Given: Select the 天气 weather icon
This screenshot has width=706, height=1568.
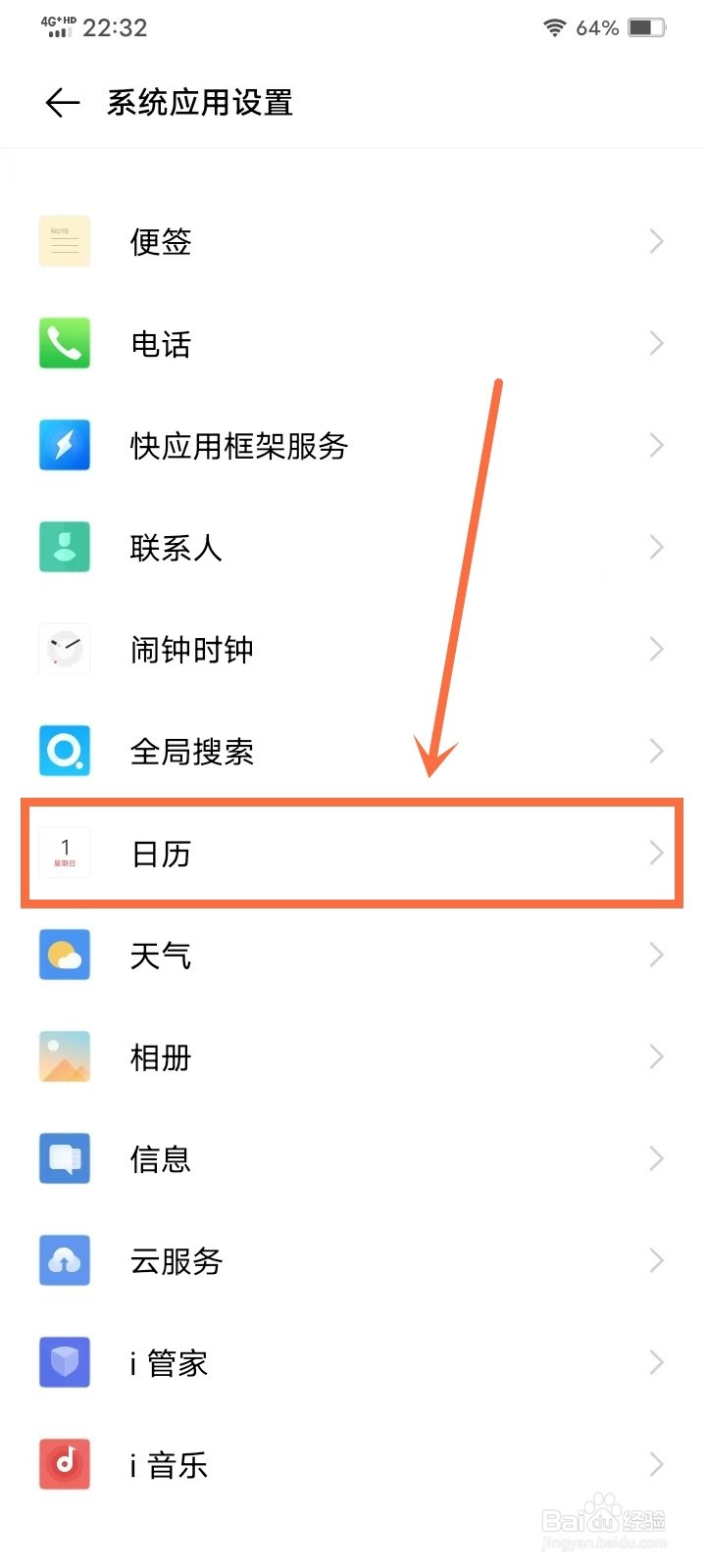Looking at the screenshot, I should coord(64,955).
